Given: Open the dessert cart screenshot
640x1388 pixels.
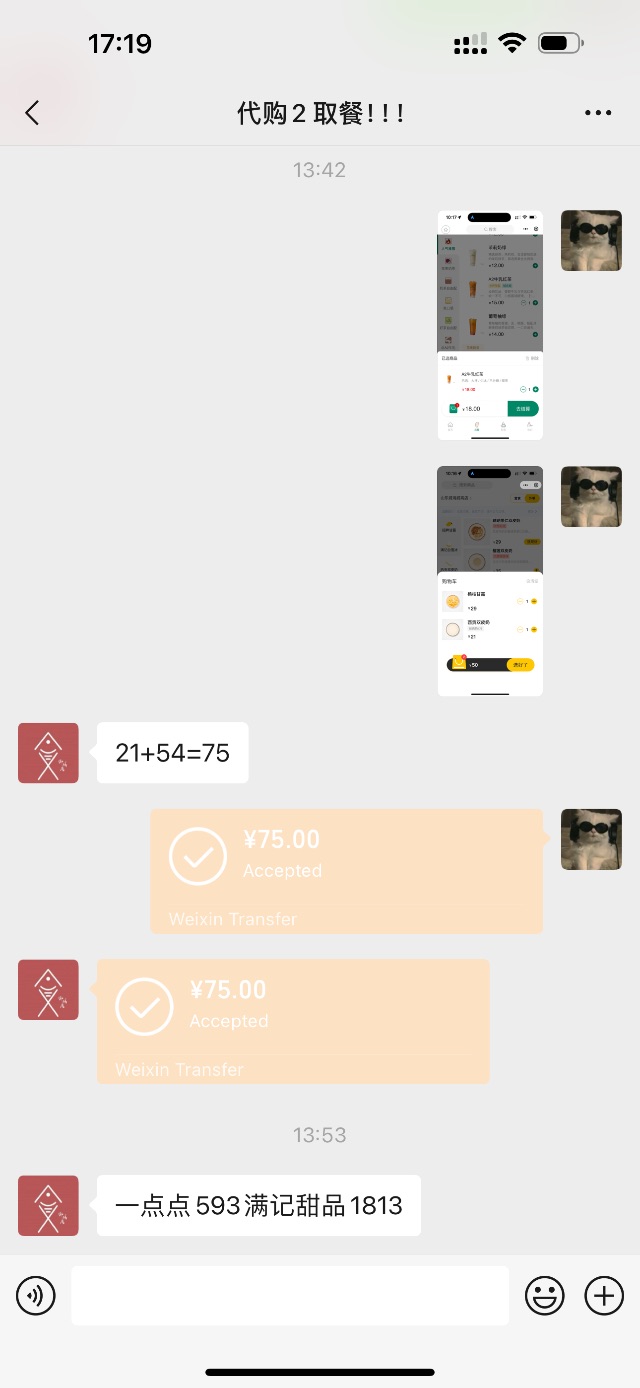Looking at the screenshot, I should (490, 581).
